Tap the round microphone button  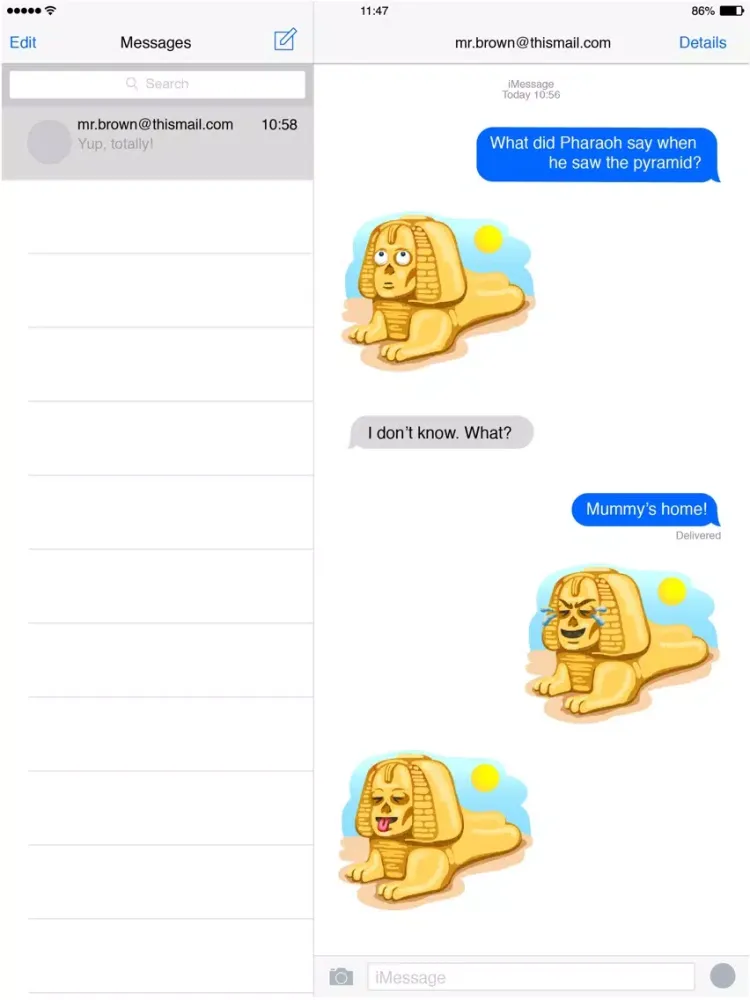tap(722, 976)
